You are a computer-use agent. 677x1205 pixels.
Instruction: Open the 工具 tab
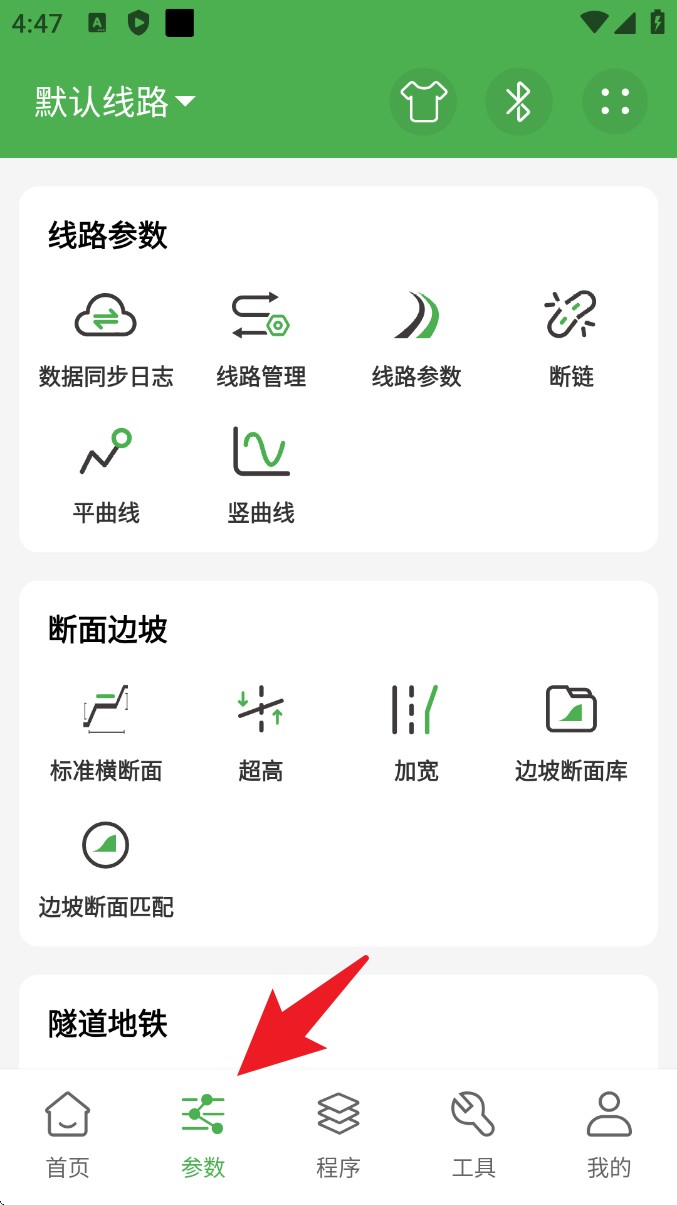[x=474, y=1135]
